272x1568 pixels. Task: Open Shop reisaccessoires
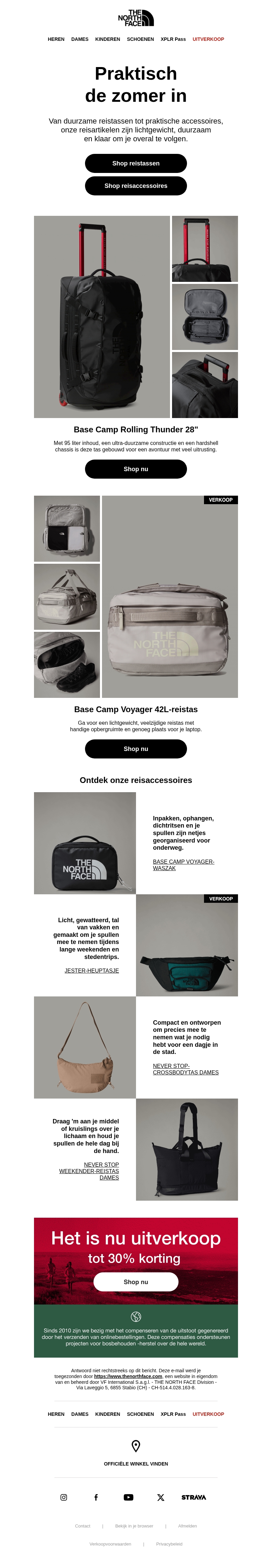coord(136,186)
